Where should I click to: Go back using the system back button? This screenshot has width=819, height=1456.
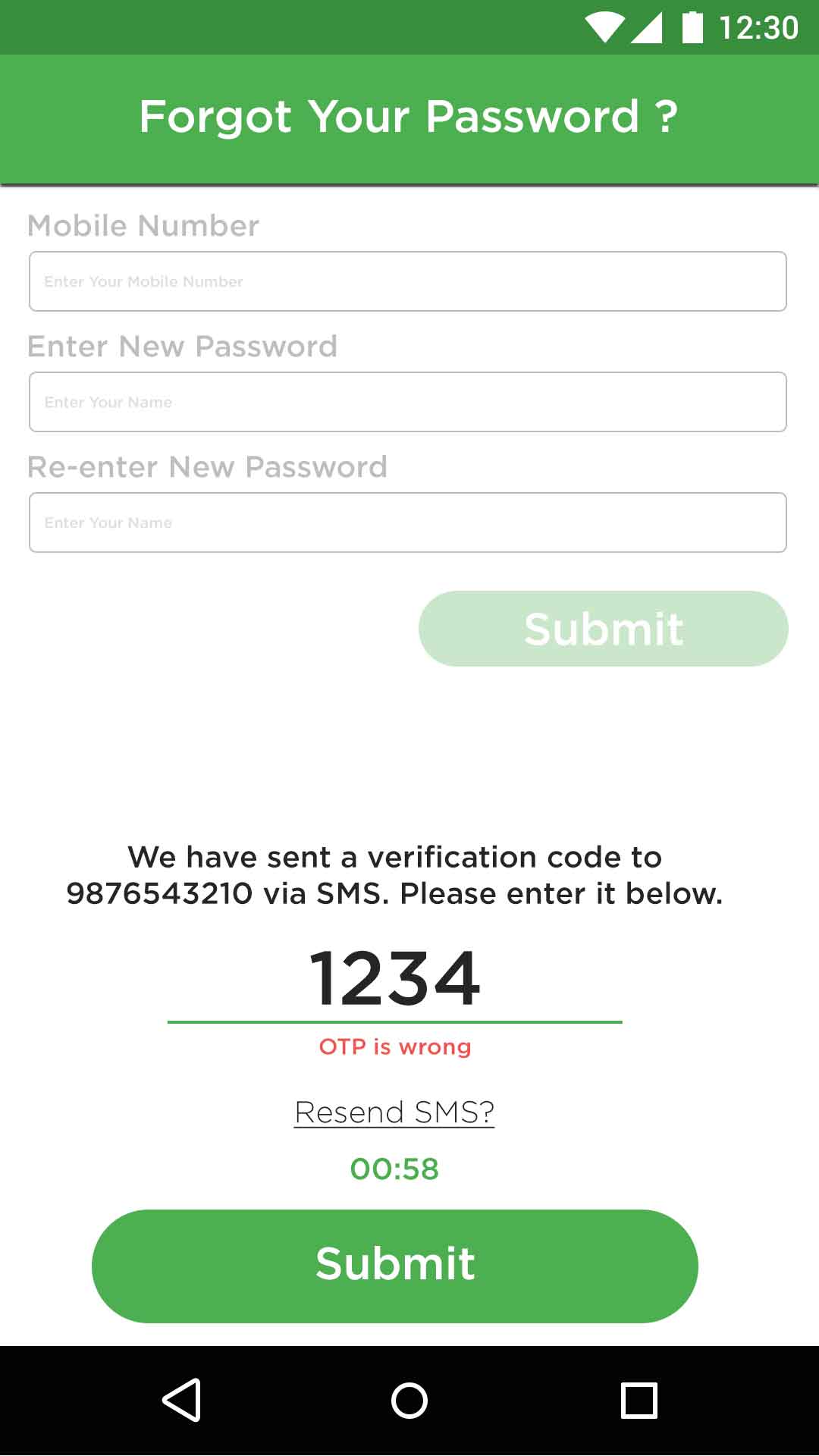click(x=182, y=1400)
